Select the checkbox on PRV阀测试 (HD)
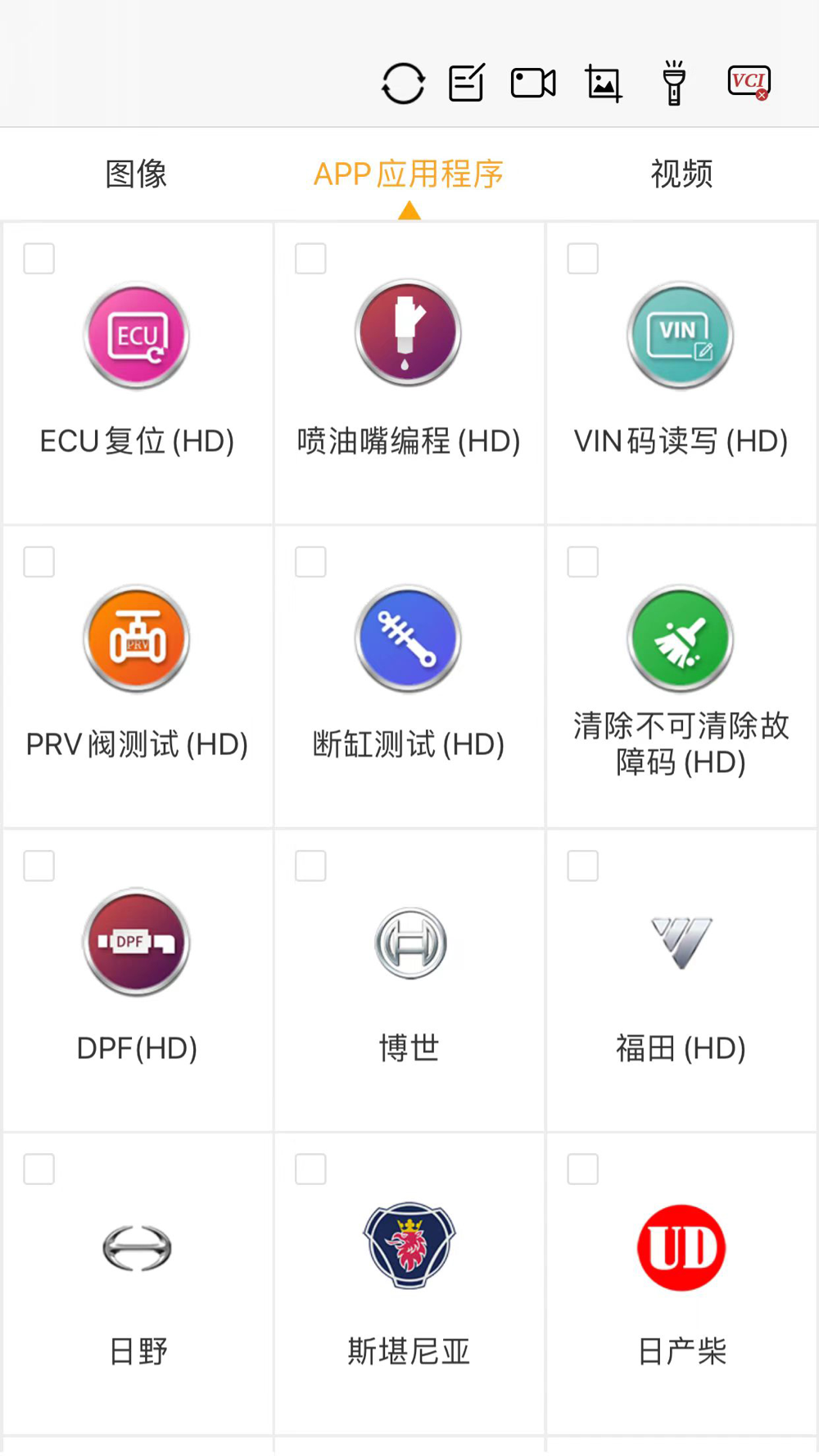This screenshot has width=819, height=1456. [39, 562]
